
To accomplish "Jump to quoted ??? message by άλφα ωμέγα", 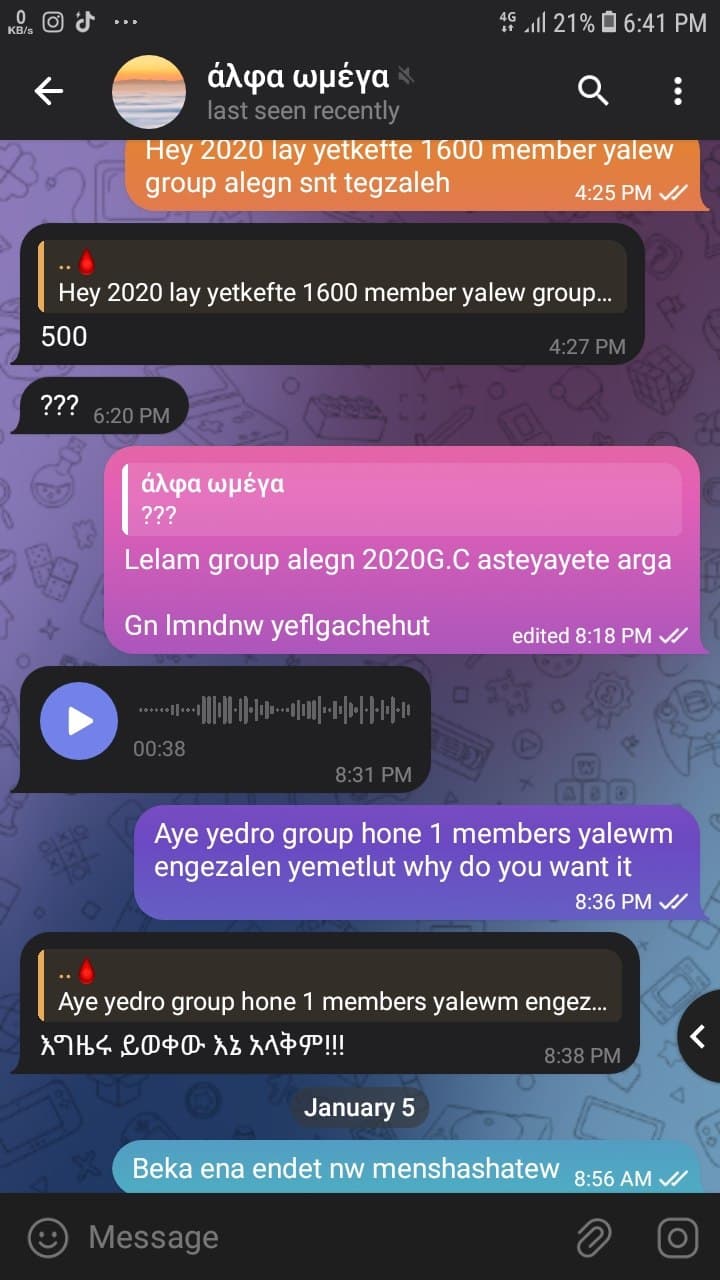I will click(402, 499).
